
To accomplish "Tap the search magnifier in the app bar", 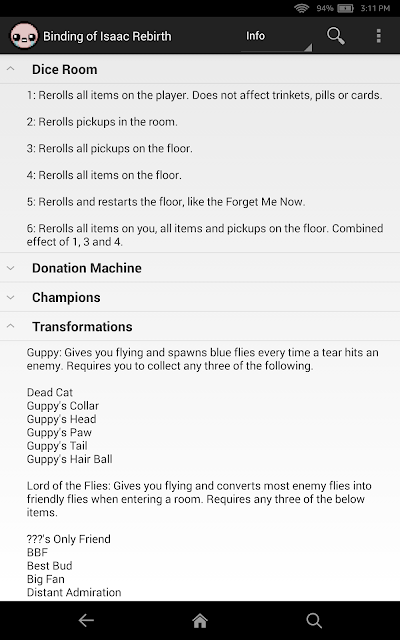I will (336, 36).
